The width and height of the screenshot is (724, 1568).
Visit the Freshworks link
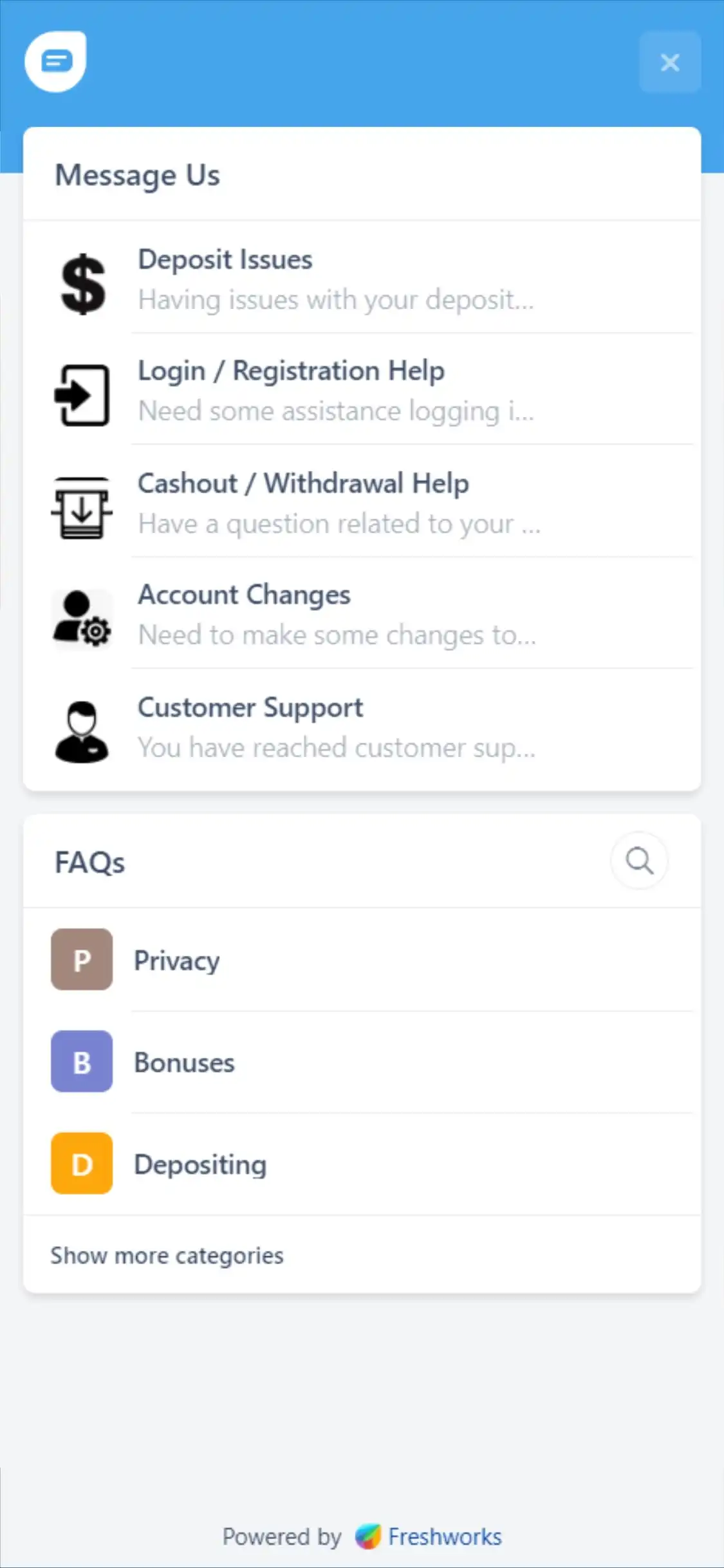(444, 1536)
